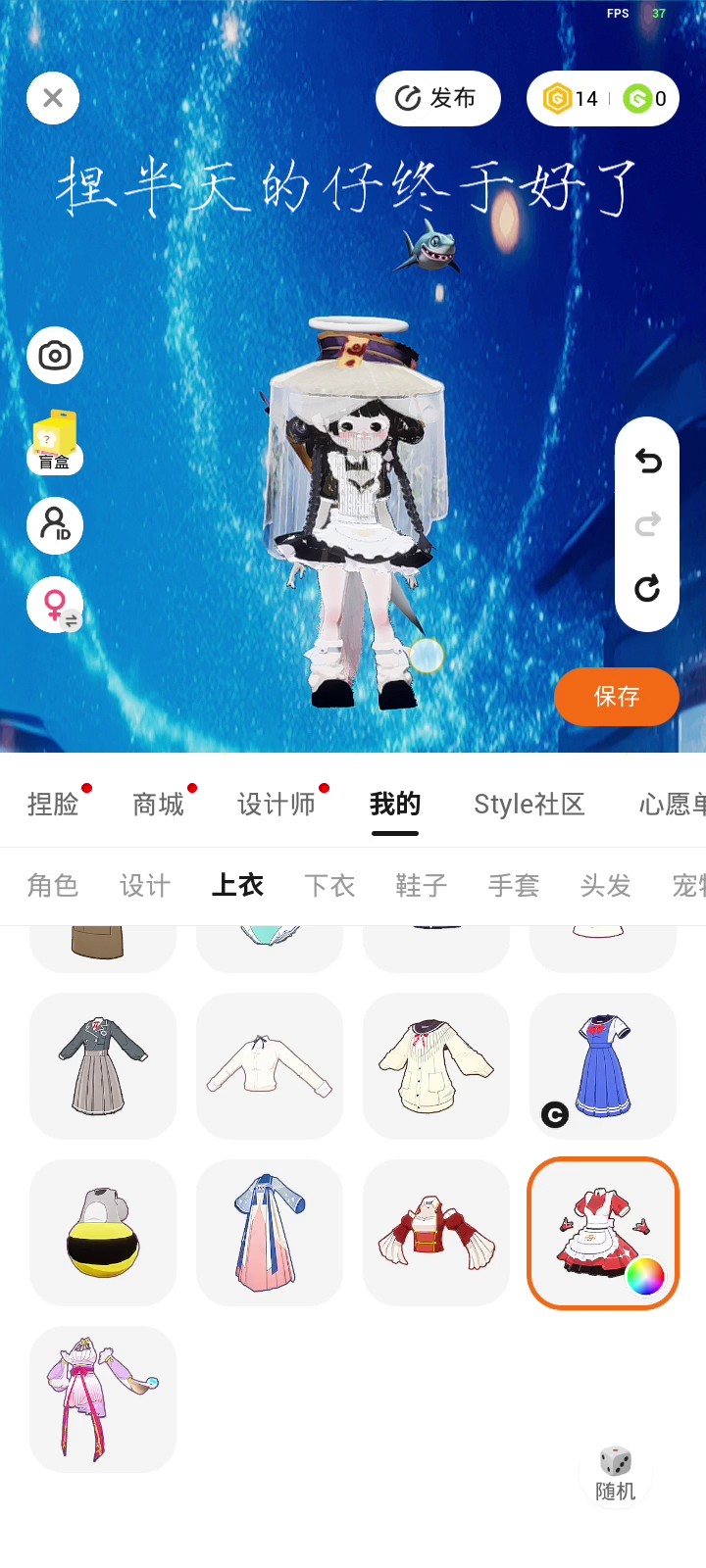The height and width of the screenshot is (1568, 706).
Task: Tap 随机 dice to randomize the outfit
Action: click(616, 1472)
